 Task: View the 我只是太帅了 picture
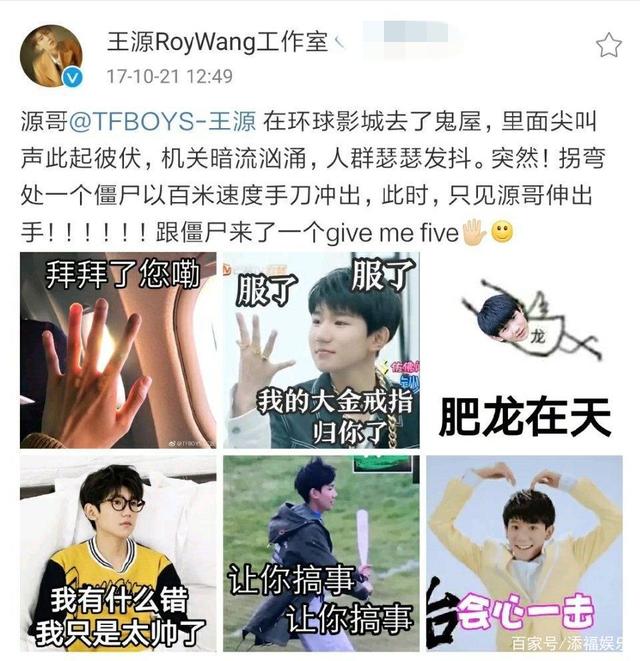point(117,553)
